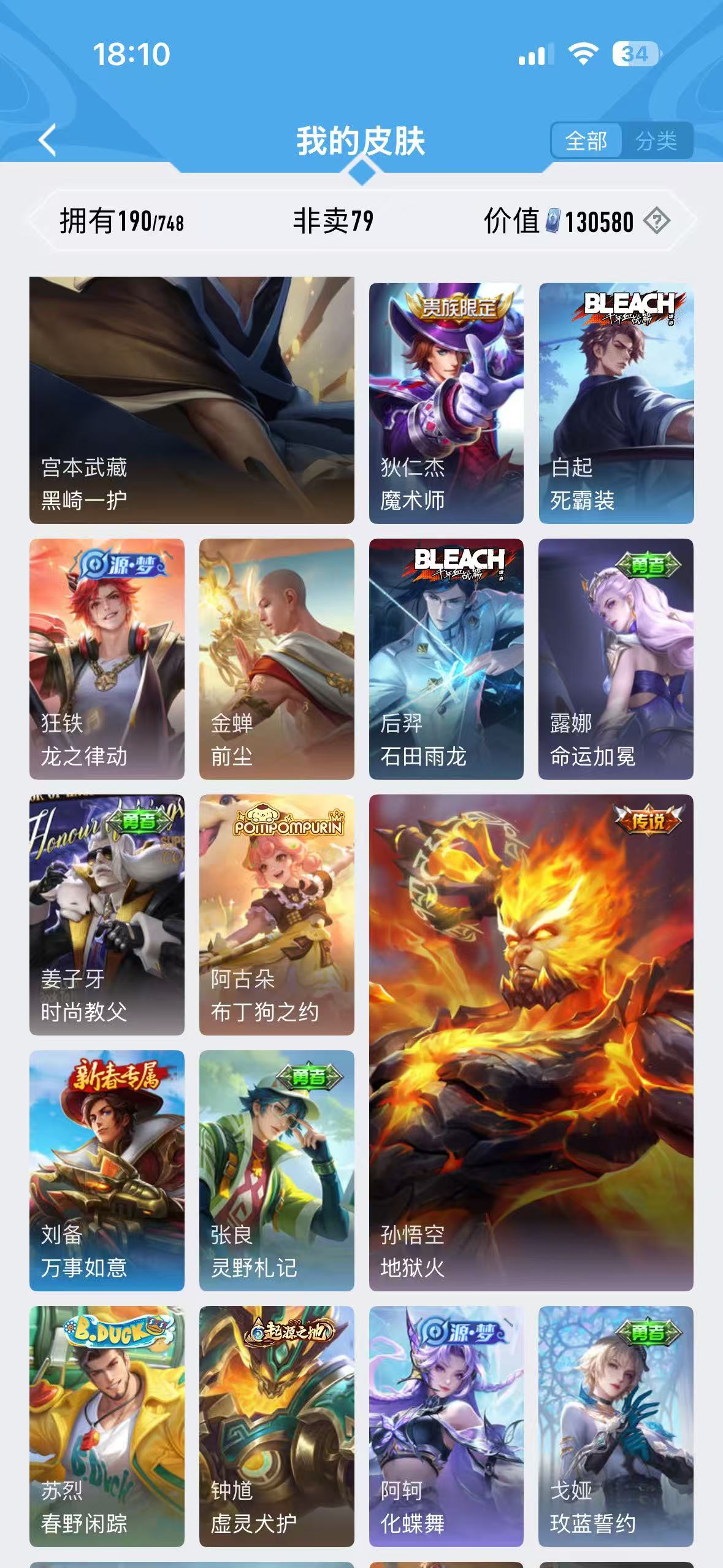The image size is (723, 1568).
Task: Switch to the 分类 view
Action: pos(656,141)
